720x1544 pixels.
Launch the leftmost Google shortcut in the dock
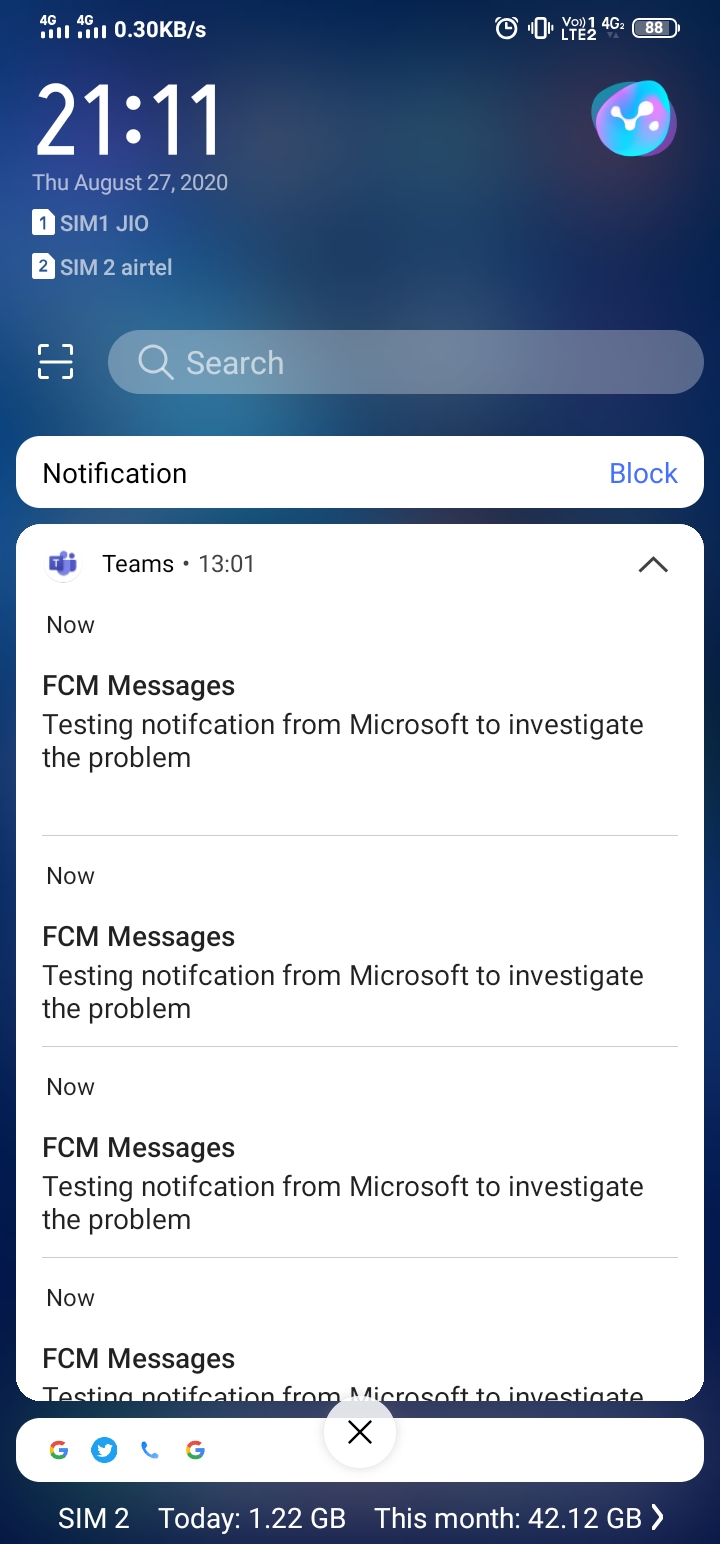point(58,1449)
